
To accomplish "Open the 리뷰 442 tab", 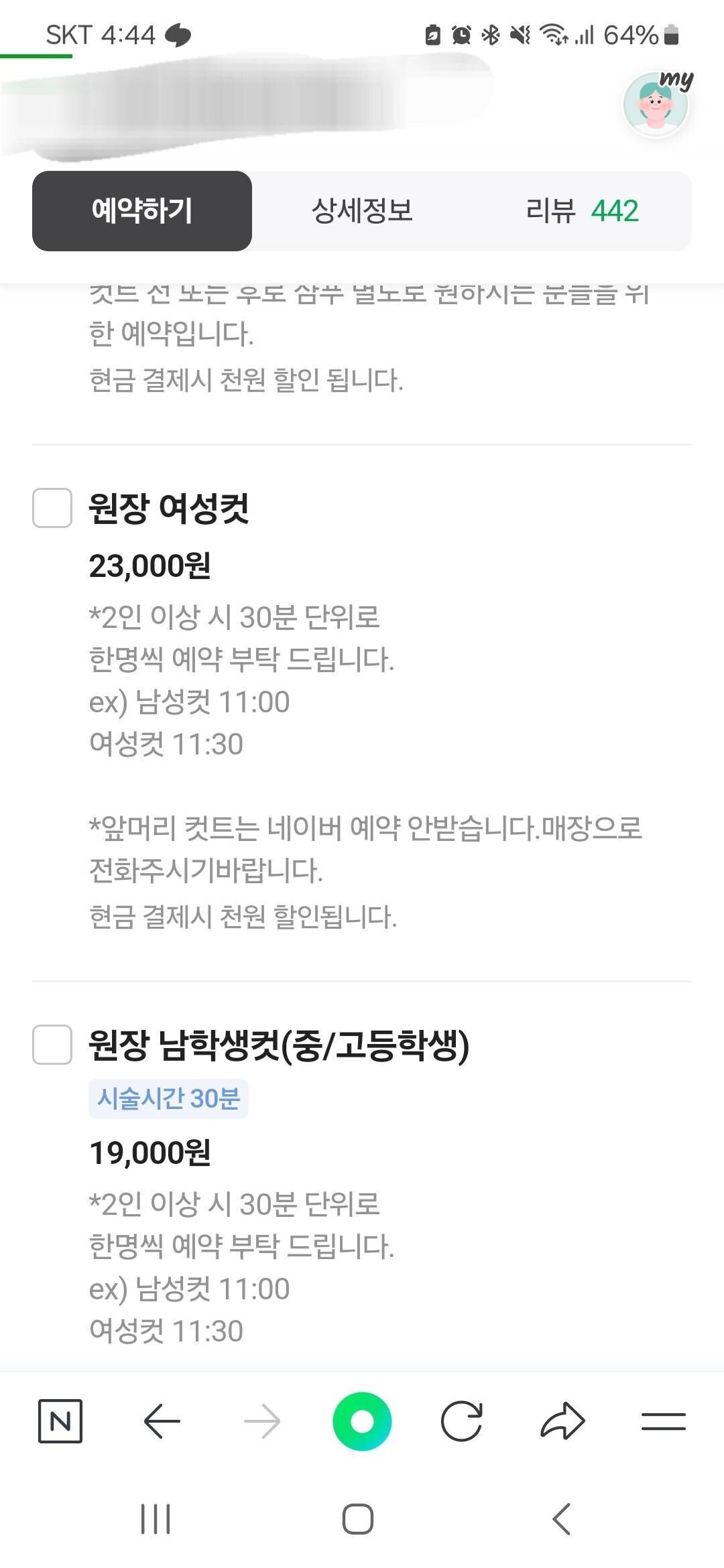I will pyautogui.click(x=581, y=211).
